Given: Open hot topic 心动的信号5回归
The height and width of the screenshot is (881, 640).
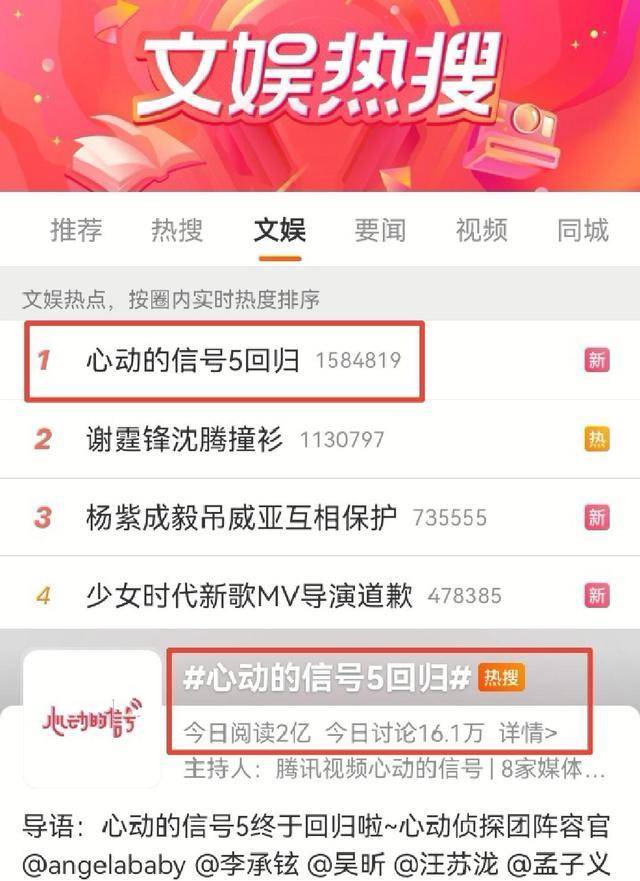Looking at the screenshot, I should (193, 360).
